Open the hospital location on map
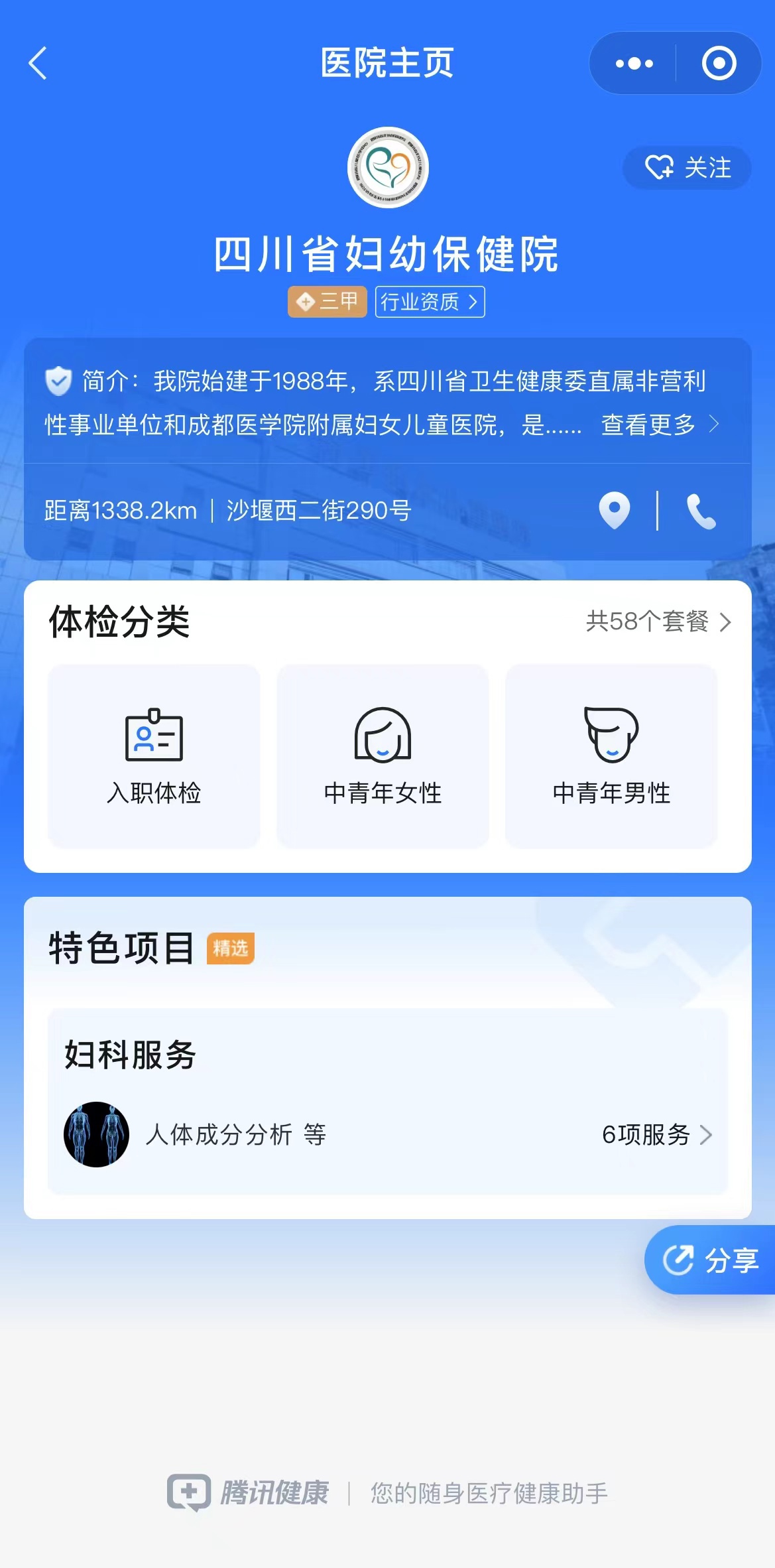 tap(615, 511)
